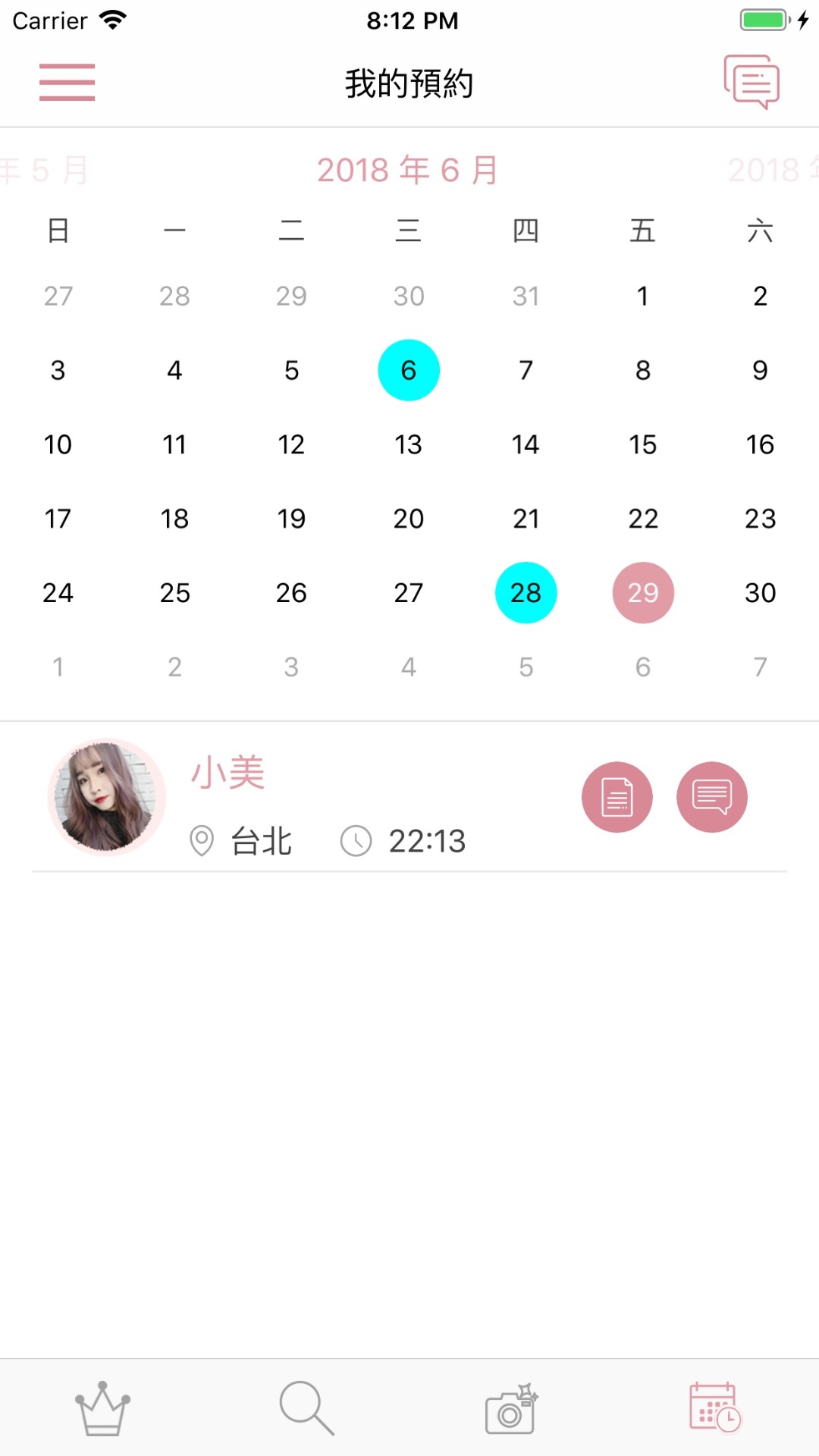The image size is (819, 1456).
Task: Select June 28 on the calendar
Action: (x=526, y=593)
